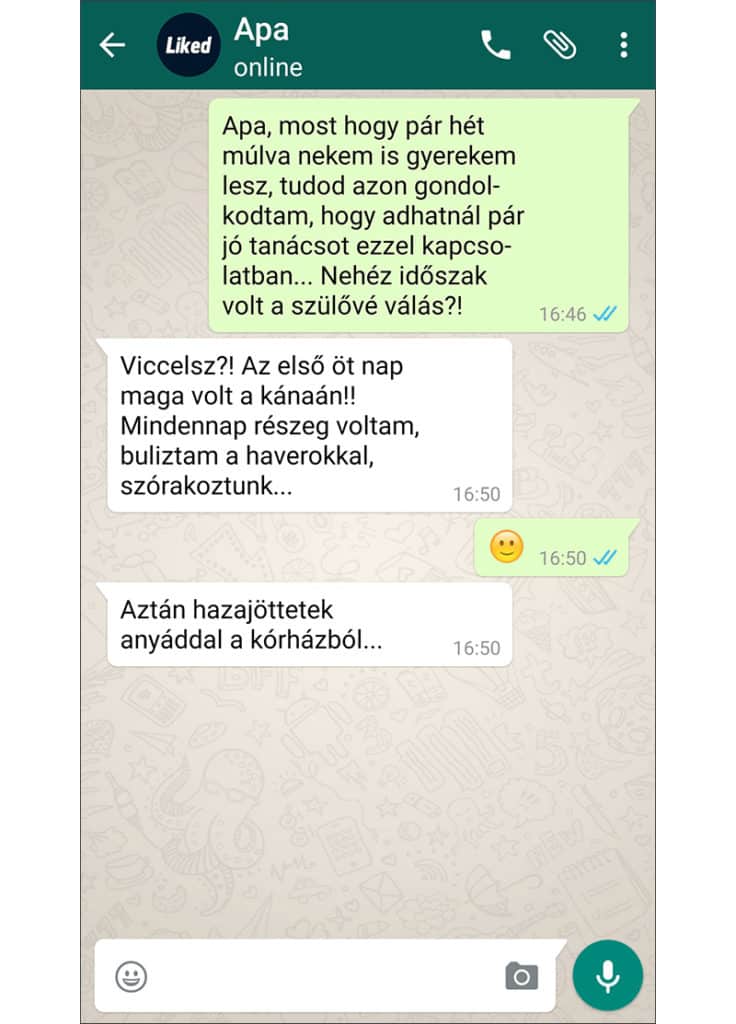Screen dimensions: 736x1024
Task: Open the camera from message bar
Action: (521, 976)
